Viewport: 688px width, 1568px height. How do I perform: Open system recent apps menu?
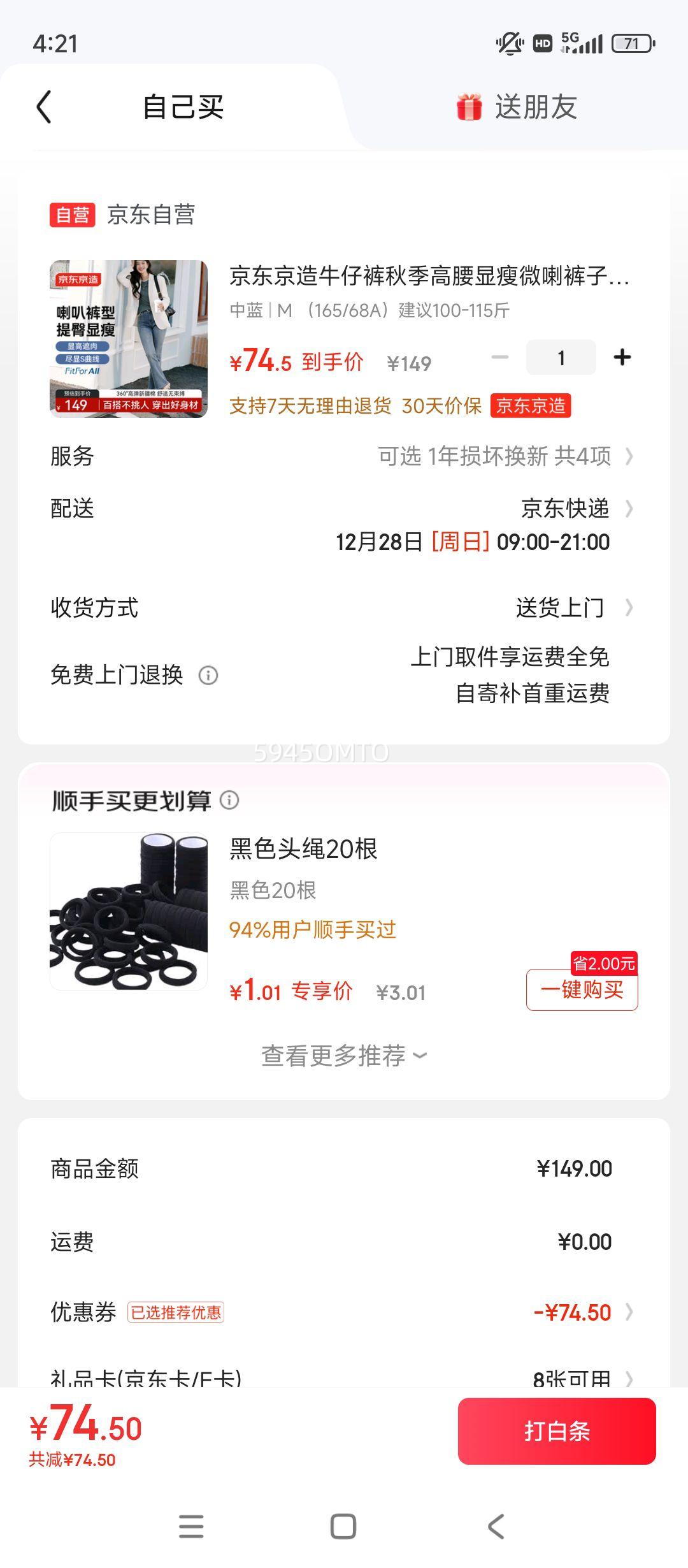(191, 1527)
